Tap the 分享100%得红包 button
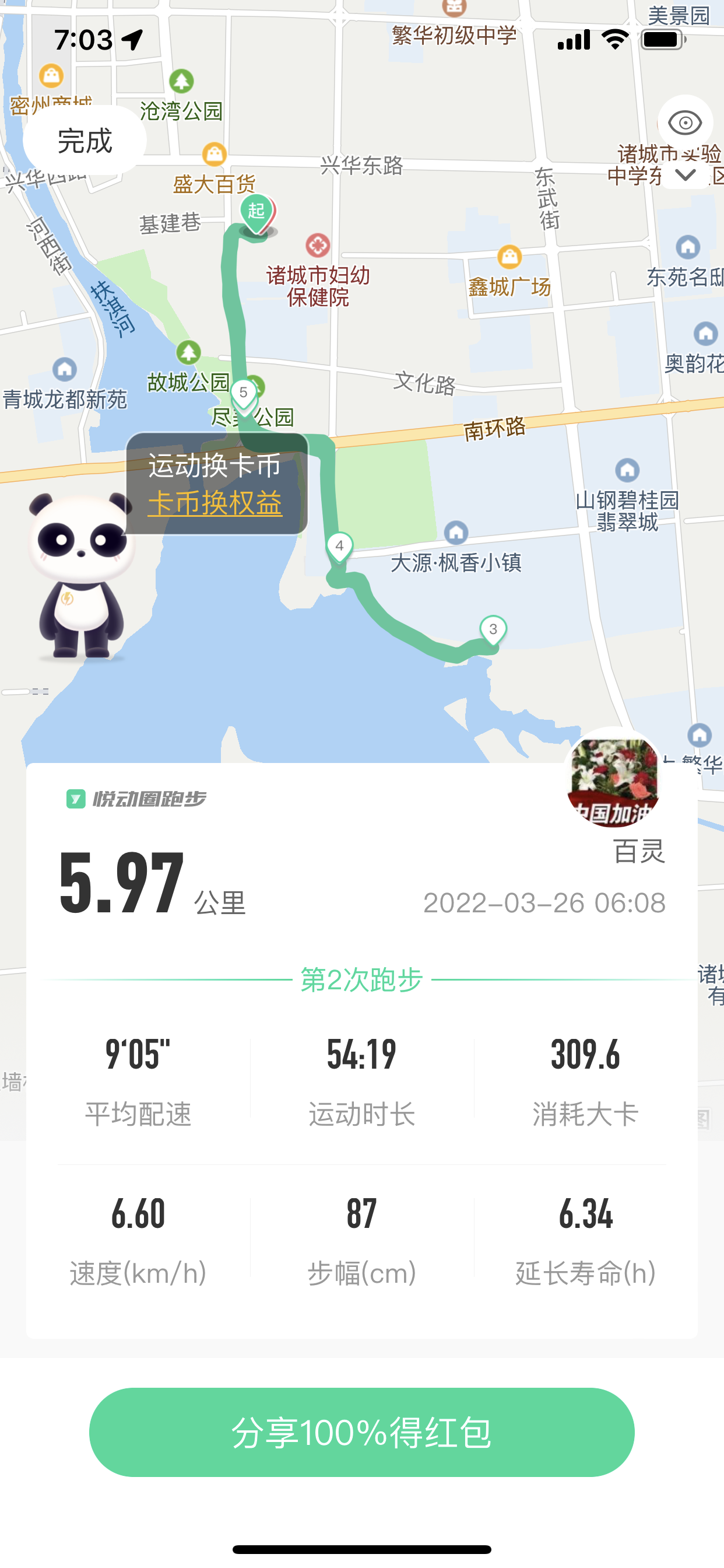This screenshot has width=724, height=1568. (x=363, y=1434)
